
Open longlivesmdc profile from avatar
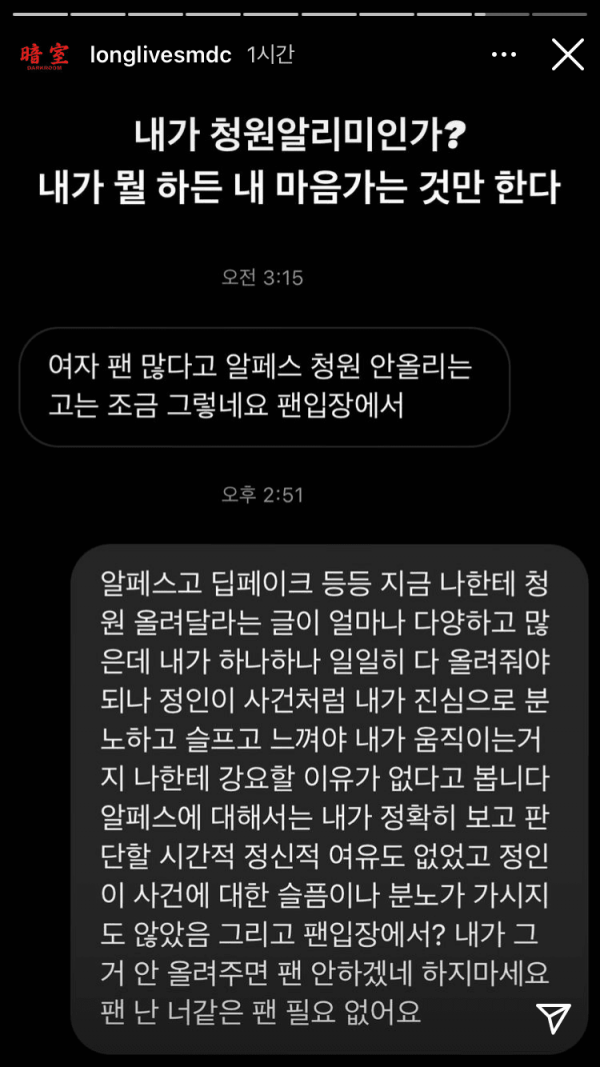click(x=44, y=55)
